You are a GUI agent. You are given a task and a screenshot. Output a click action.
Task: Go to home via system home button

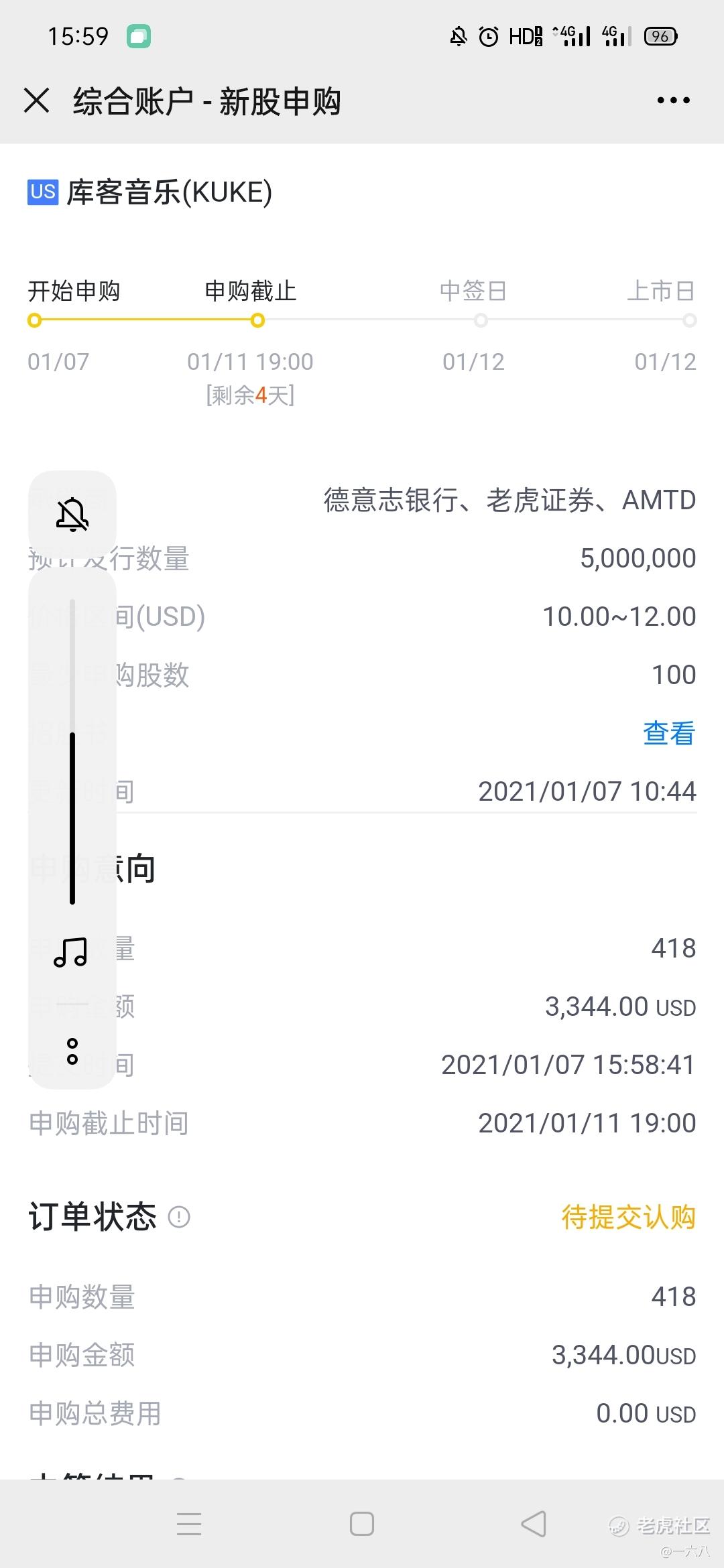tap(362, 1524)
